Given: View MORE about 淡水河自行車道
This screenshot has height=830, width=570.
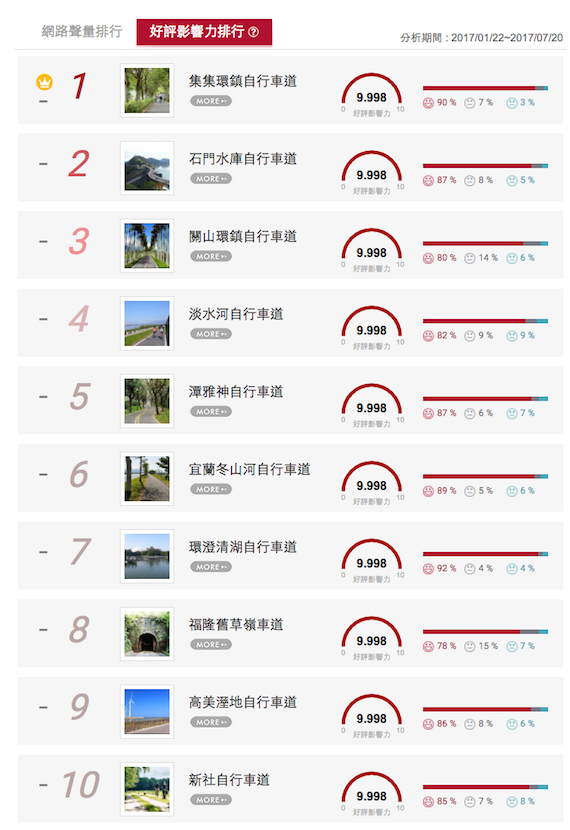Looking at the screenshot, I should tap(211, 334).
